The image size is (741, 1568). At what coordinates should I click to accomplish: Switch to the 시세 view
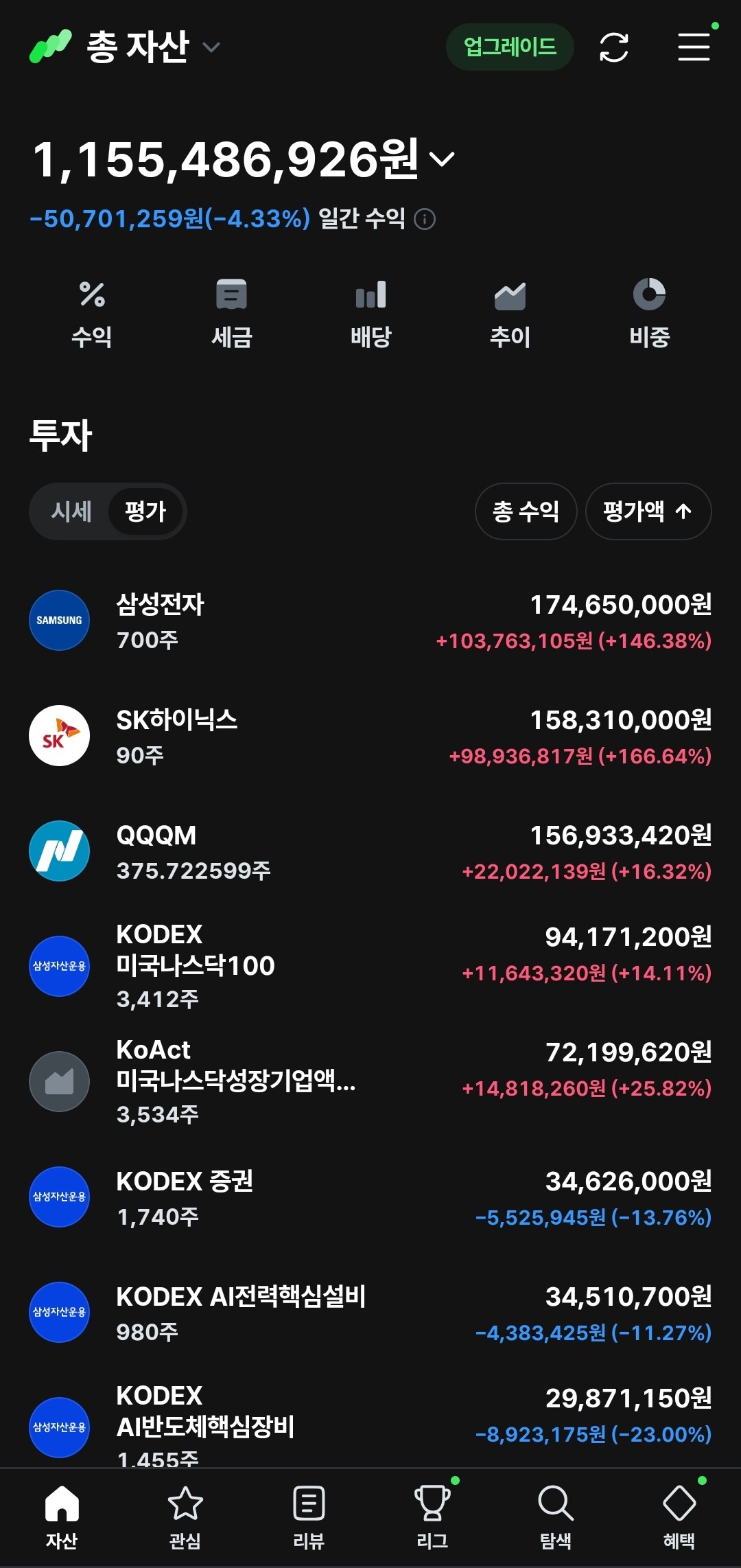(x=71, y=511)
